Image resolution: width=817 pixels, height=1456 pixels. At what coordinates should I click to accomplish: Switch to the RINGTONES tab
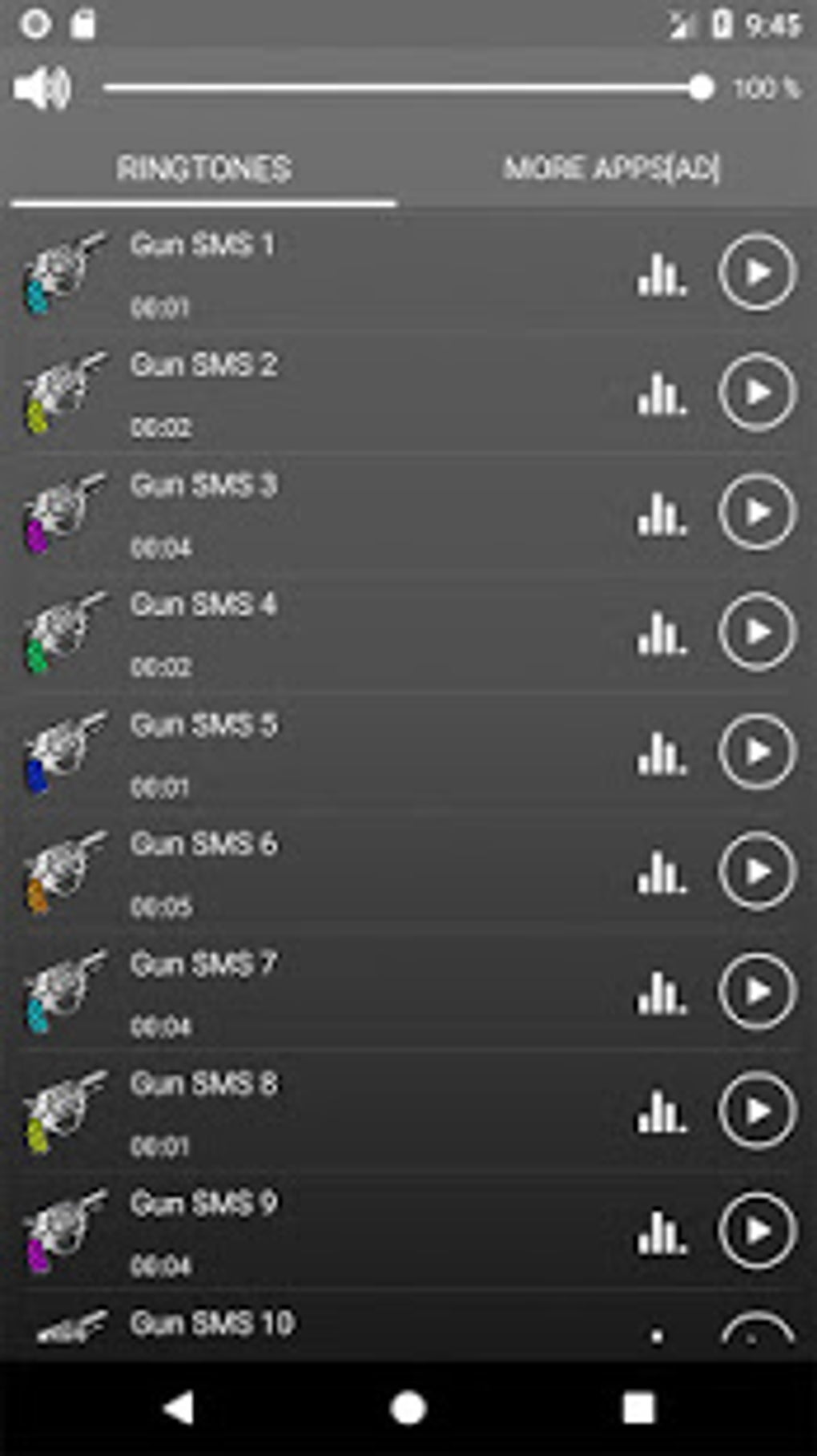point(204,169)
